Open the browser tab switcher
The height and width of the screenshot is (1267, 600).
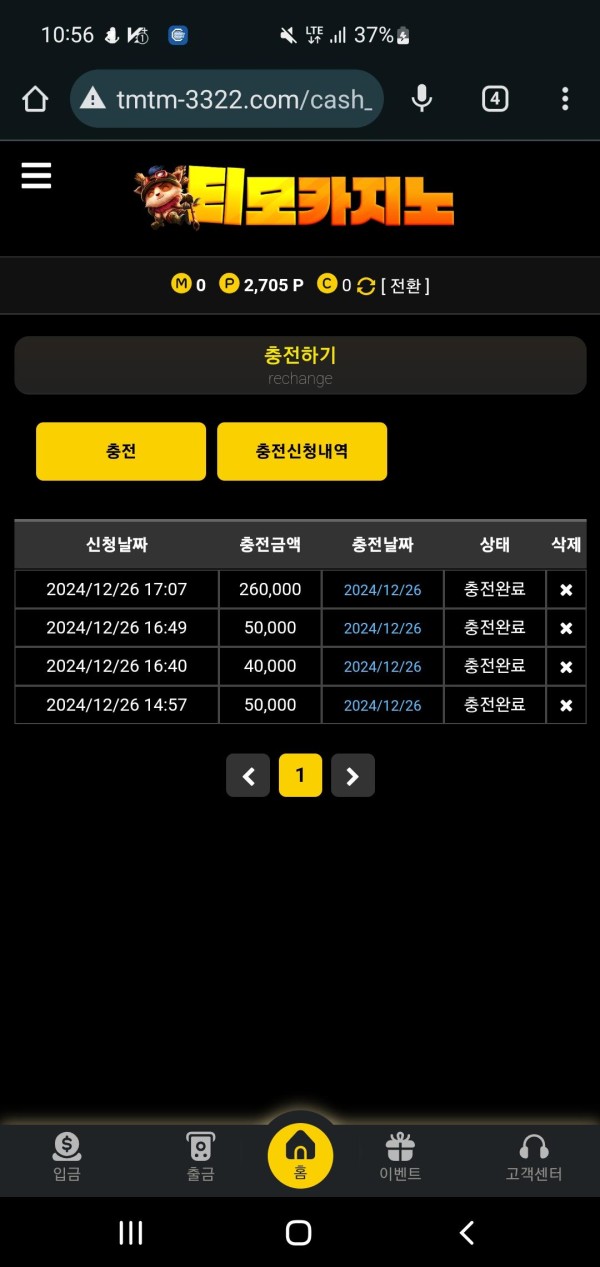[x=495, y=99]
